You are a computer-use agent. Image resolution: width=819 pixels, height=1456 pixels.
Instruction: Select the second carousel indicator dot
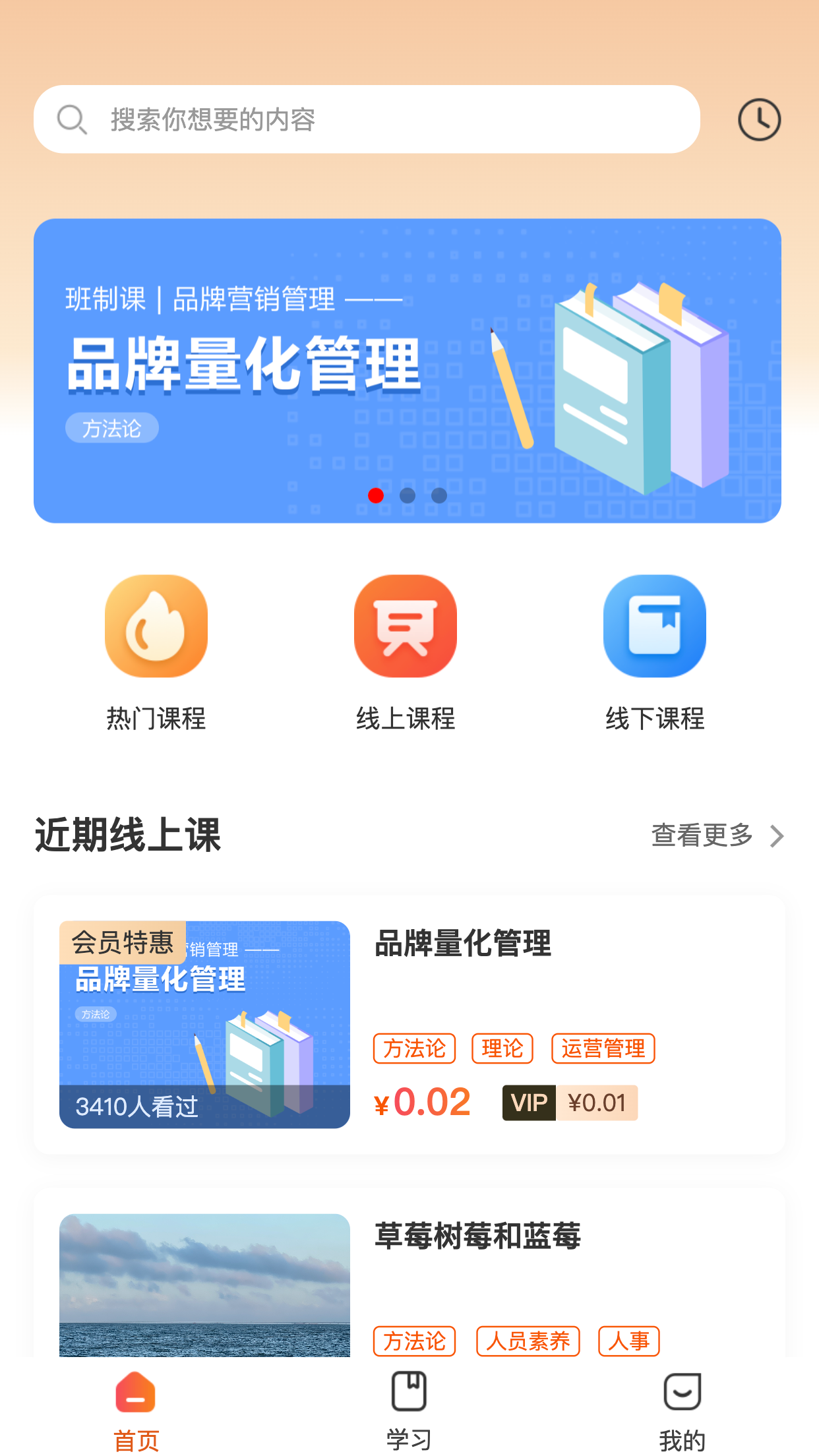point(407,496)
